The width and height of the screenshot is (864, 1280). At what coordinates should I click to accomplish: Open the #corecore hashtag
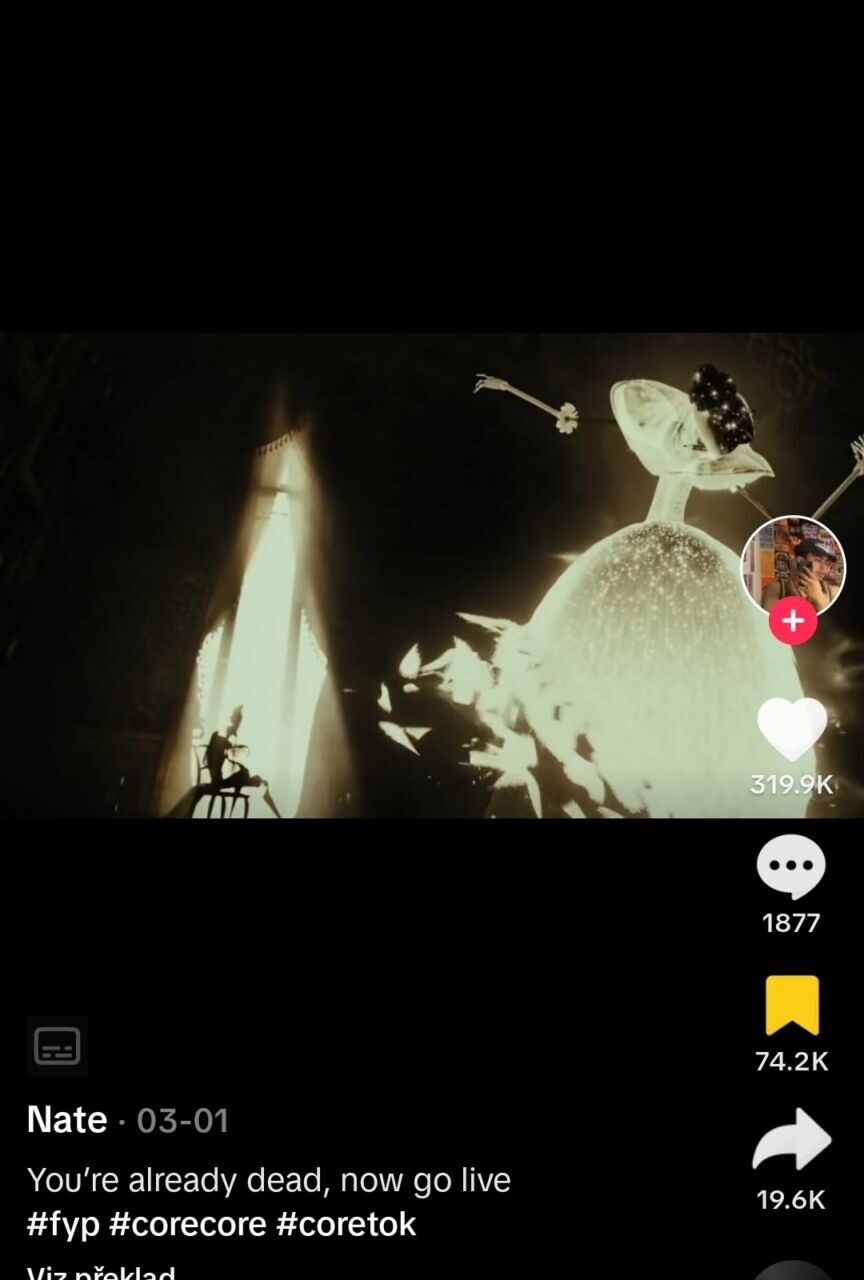pos(187,1224)
